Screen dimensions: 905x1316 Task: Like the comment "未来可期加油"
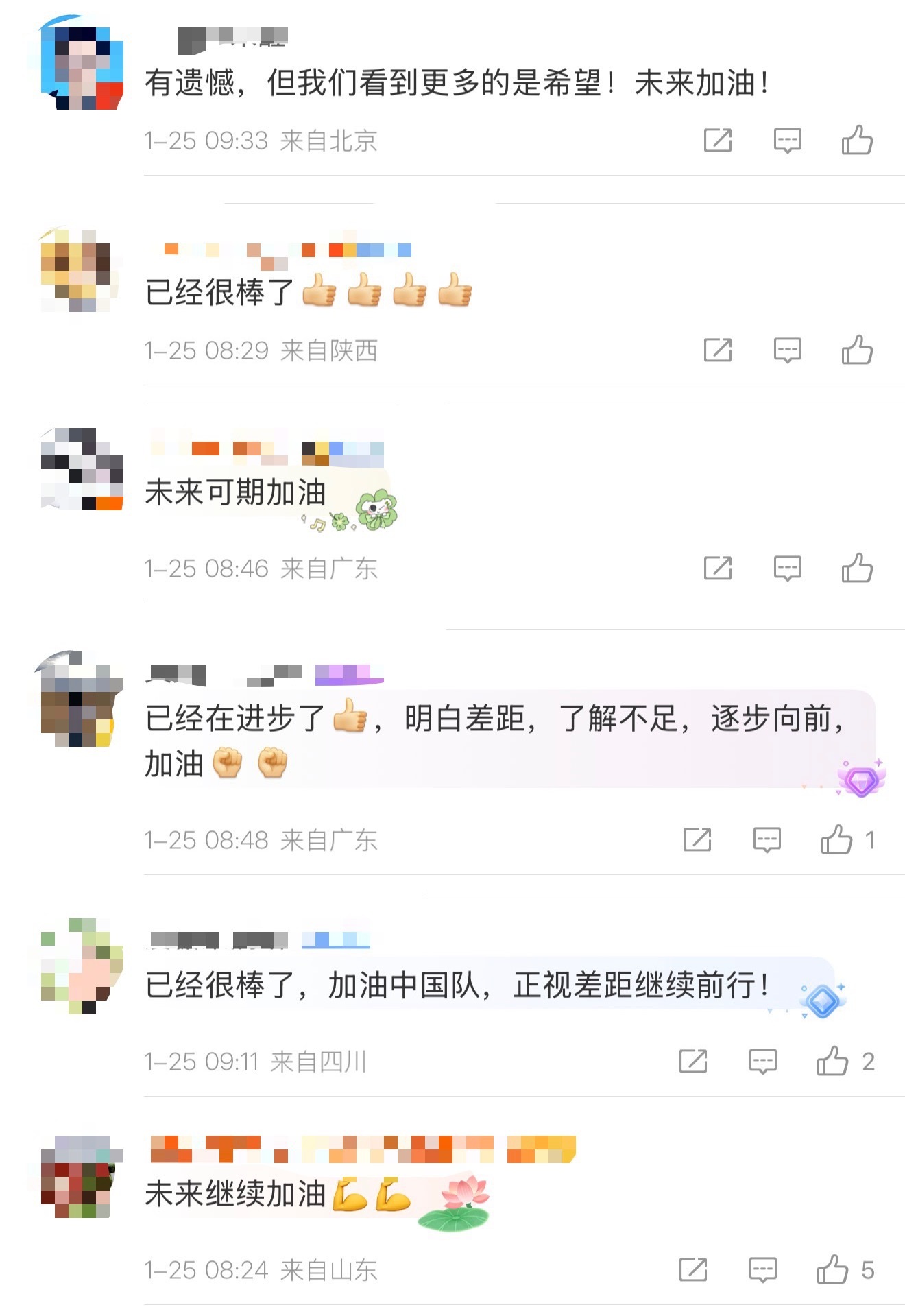(857, 569)
